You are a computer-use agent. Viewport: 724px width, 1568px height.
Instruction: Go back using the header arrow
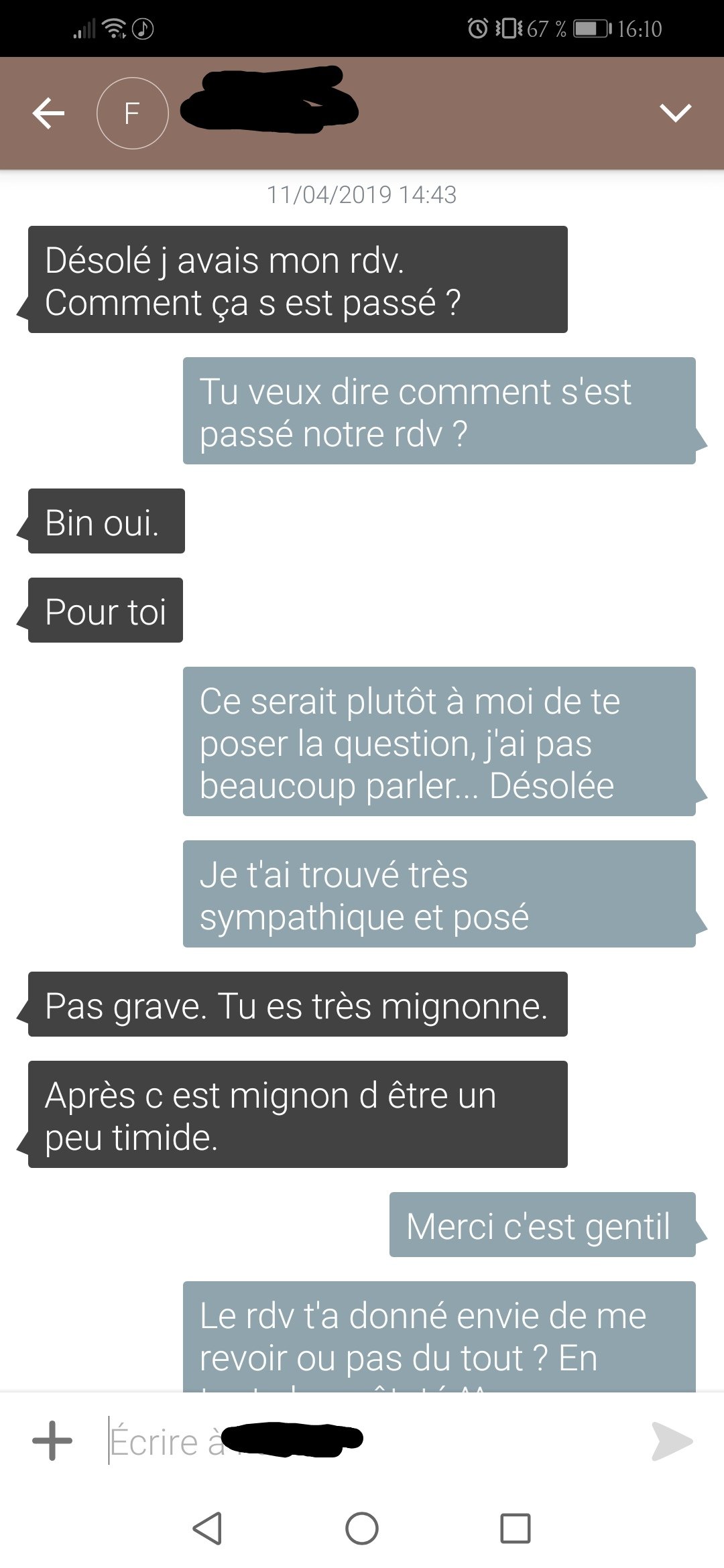(48, 113)
